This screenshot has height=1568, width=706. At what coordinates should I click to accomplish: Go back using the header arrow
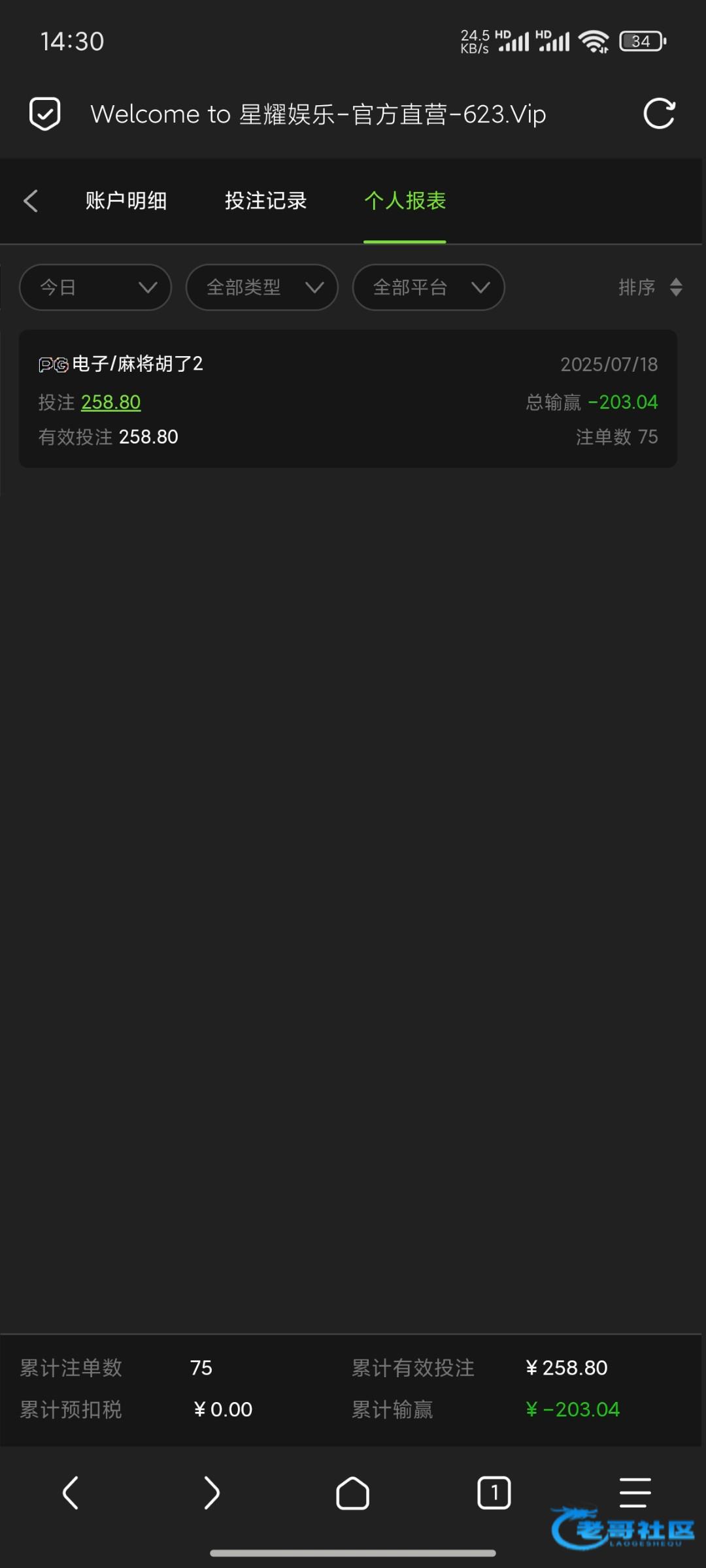tap(31, 201)
